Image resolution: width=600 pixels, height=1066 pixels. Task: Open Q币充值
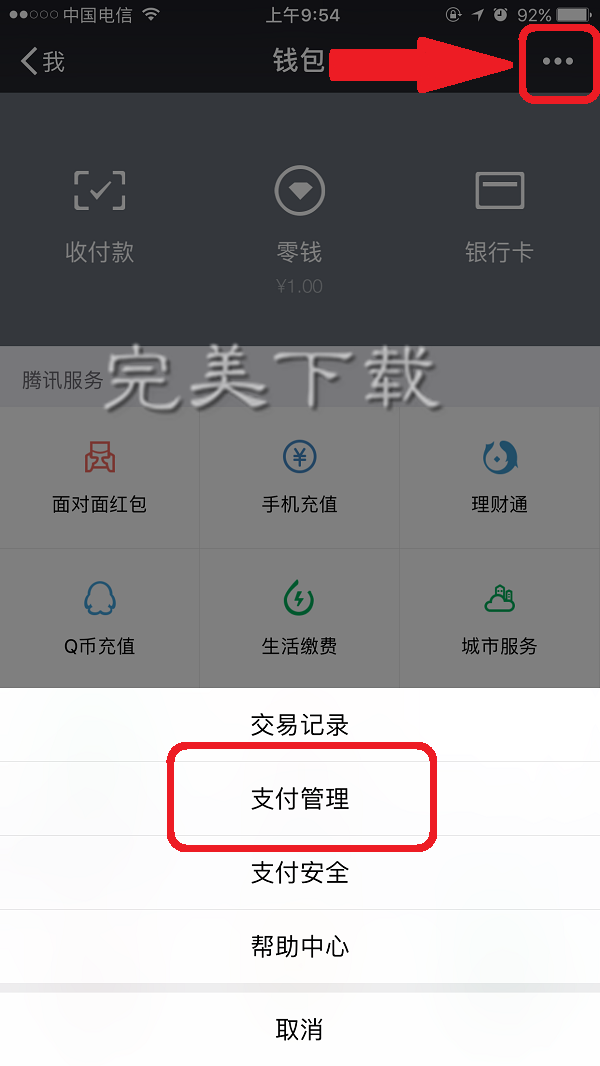[x=99, y=618]
